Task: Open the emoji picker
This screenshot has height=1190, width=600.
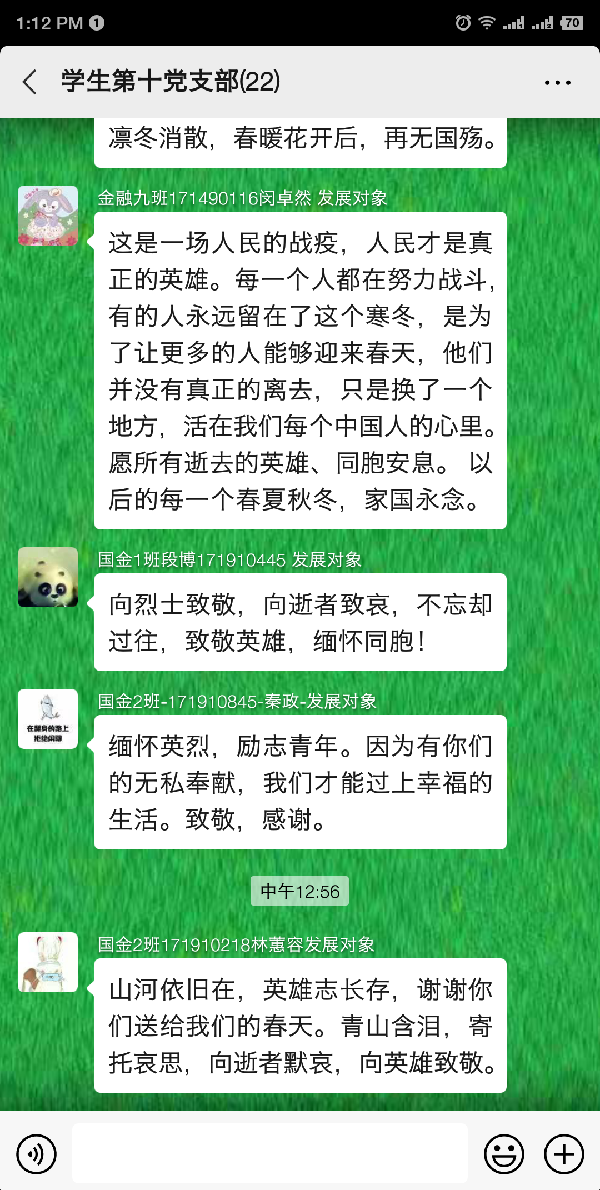Action: click(503, 1154)
